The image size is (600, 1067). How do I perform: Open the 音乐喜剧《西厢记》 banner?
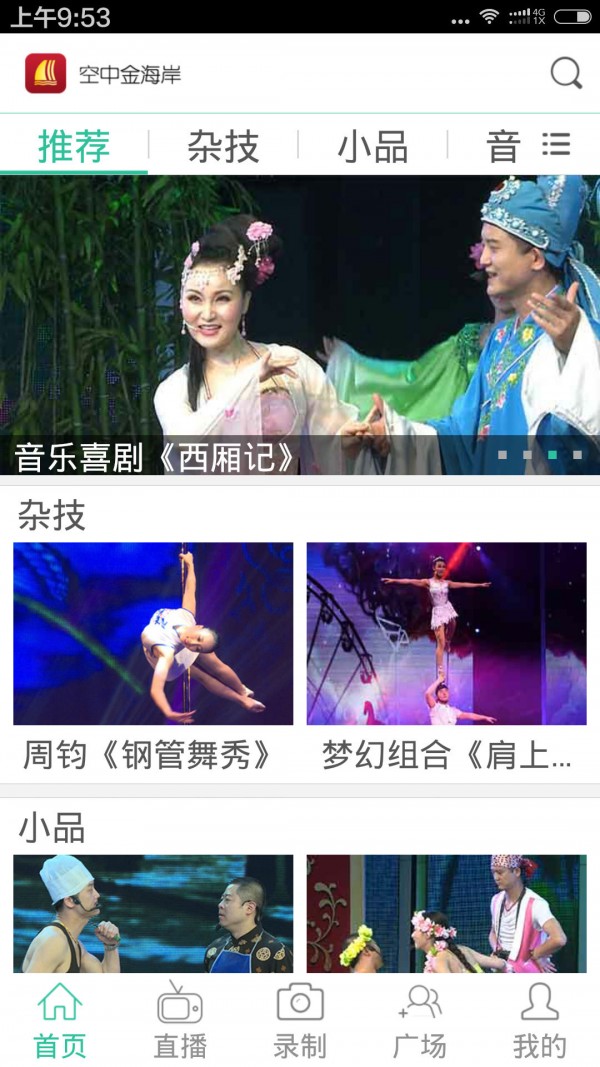pos(300,325)
